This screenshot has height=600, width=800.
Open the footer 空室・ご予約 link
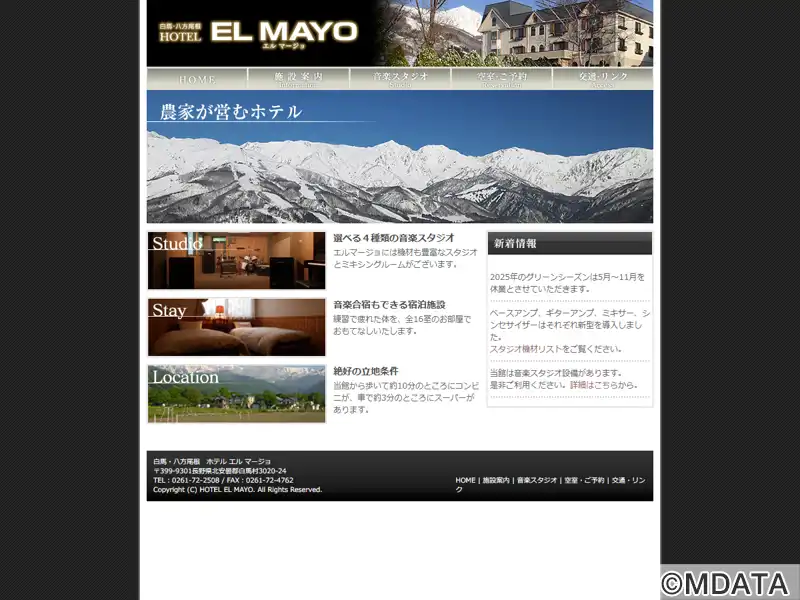click(584, 480)
